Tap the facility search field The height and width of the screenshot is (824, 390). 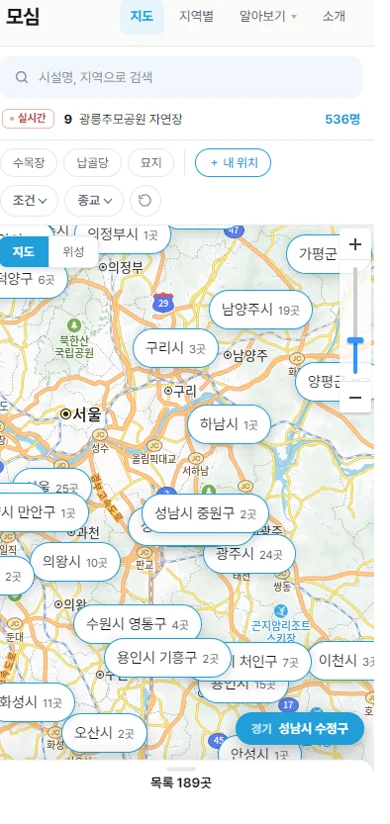tap(181, 77)
